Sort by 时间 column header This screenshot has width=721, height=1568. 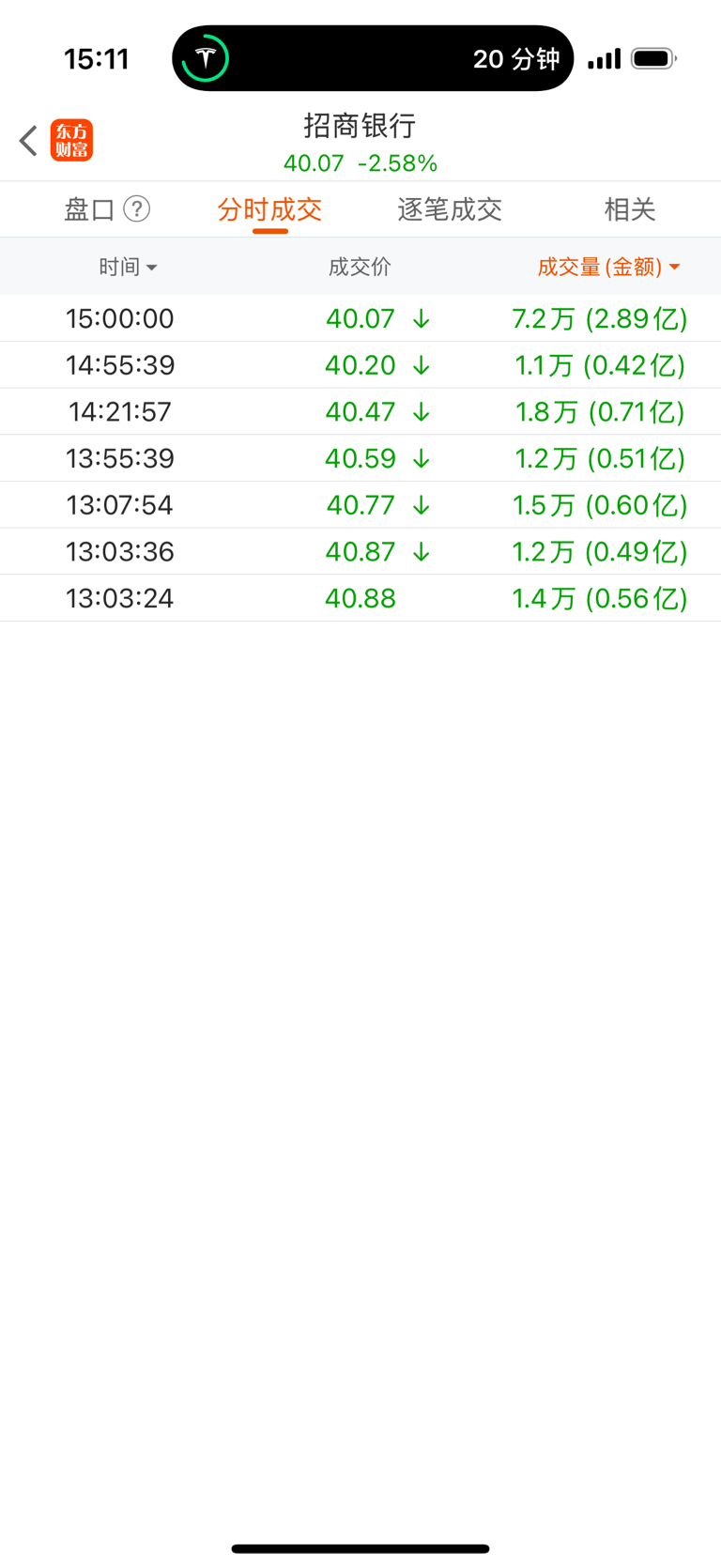pyautogui.click(x=128, y=268)
